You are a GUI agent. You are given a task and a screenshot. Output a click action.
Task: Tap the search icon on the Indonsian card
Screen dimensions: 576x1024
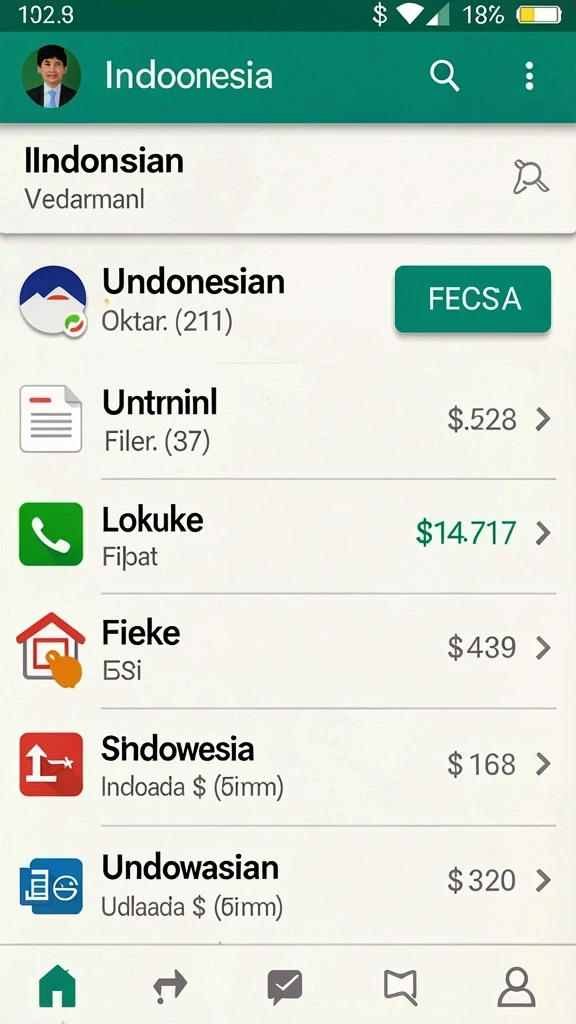530,177
